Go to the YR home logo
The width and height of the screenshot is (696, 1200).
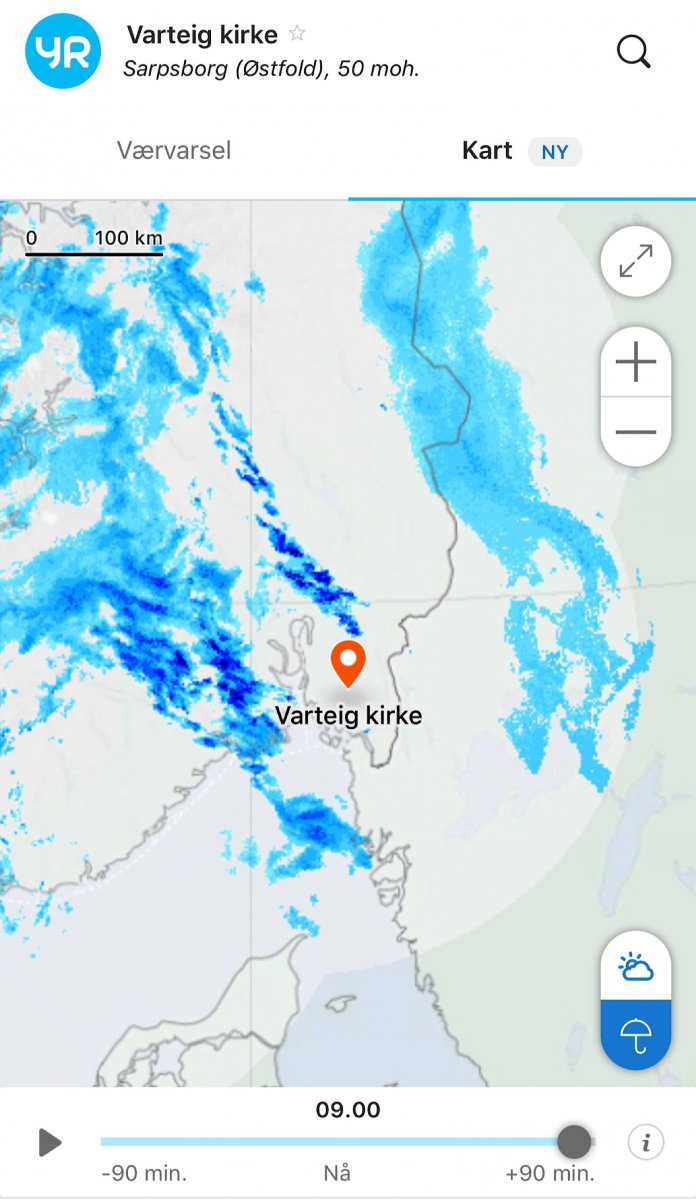[63, 51]
